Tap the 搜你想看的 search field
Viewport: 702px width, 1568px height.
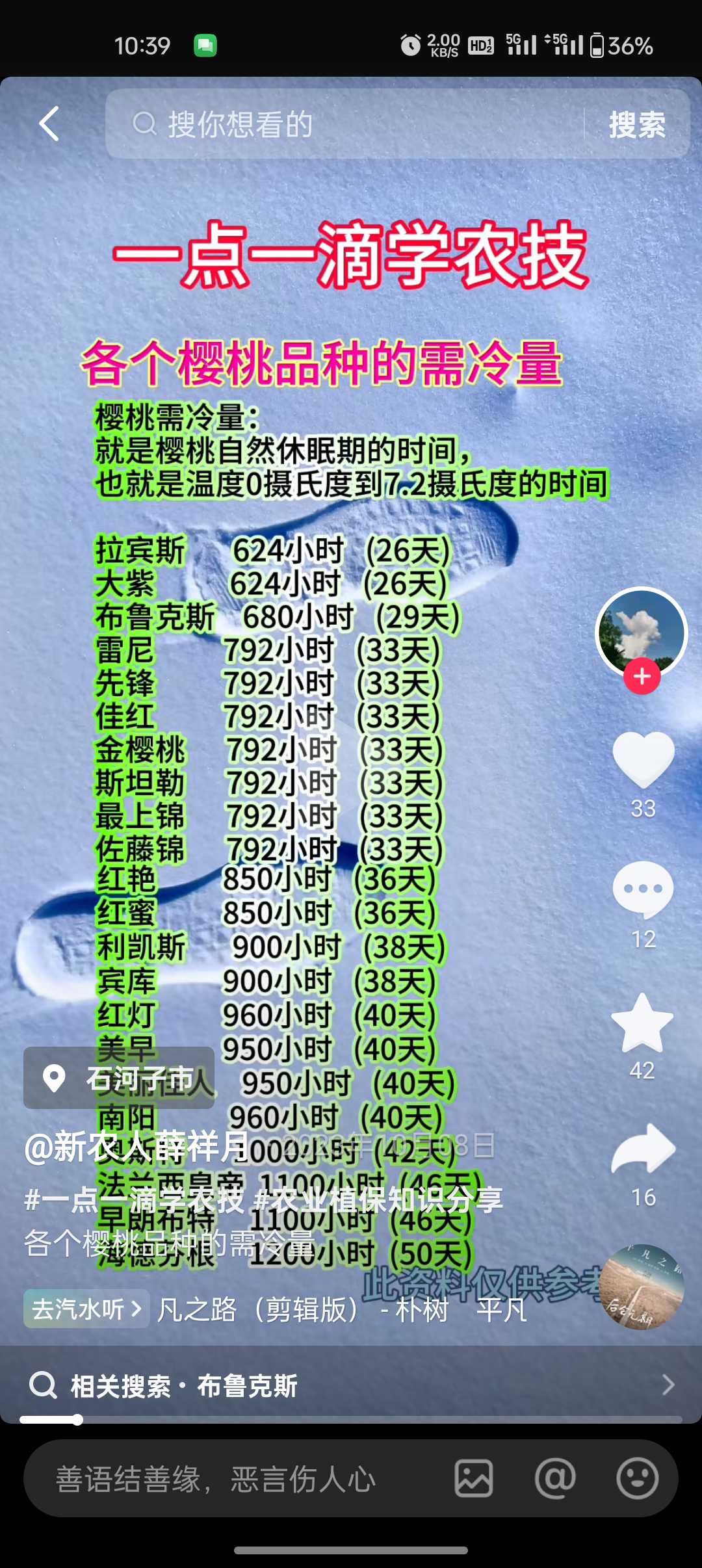344,124
